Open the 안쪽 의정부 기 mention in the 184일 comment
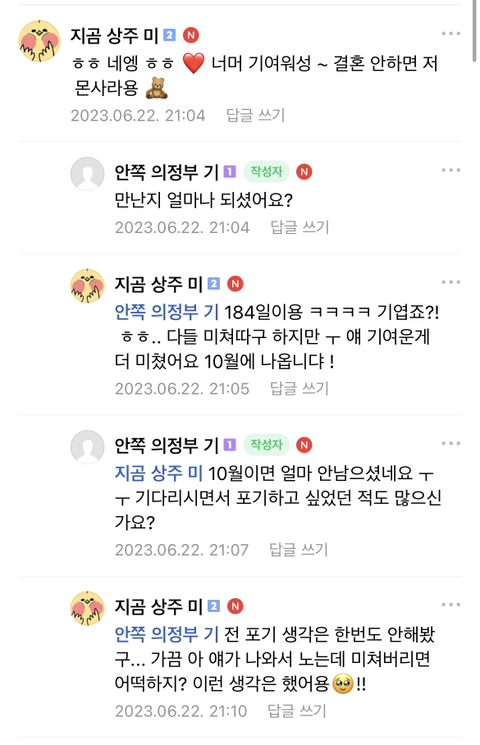Viewport: 480px width, 745px height. click(x=167, y=312)
